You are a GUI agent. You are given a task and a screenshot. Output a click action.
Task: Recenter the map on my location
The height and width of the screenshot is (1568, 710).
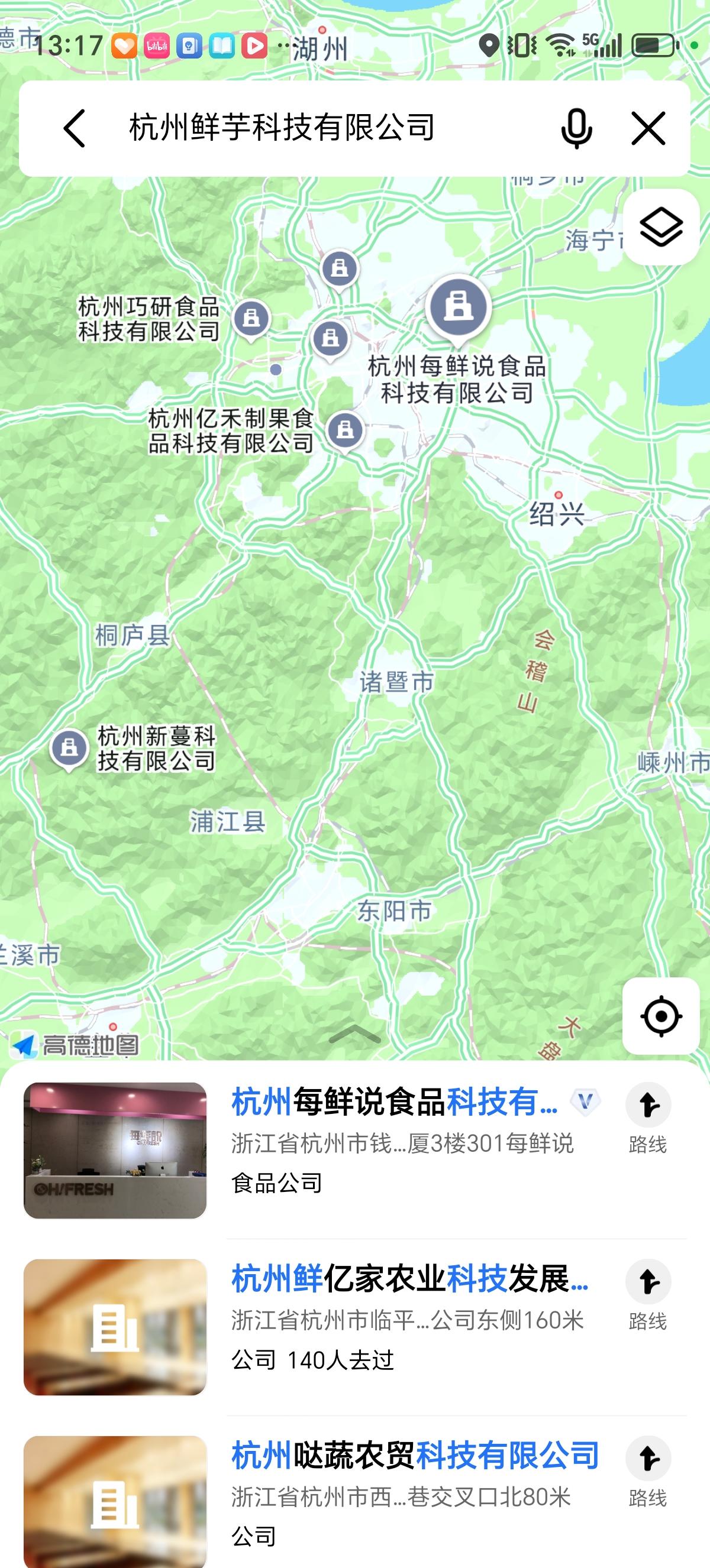(x=661, y=1016)
